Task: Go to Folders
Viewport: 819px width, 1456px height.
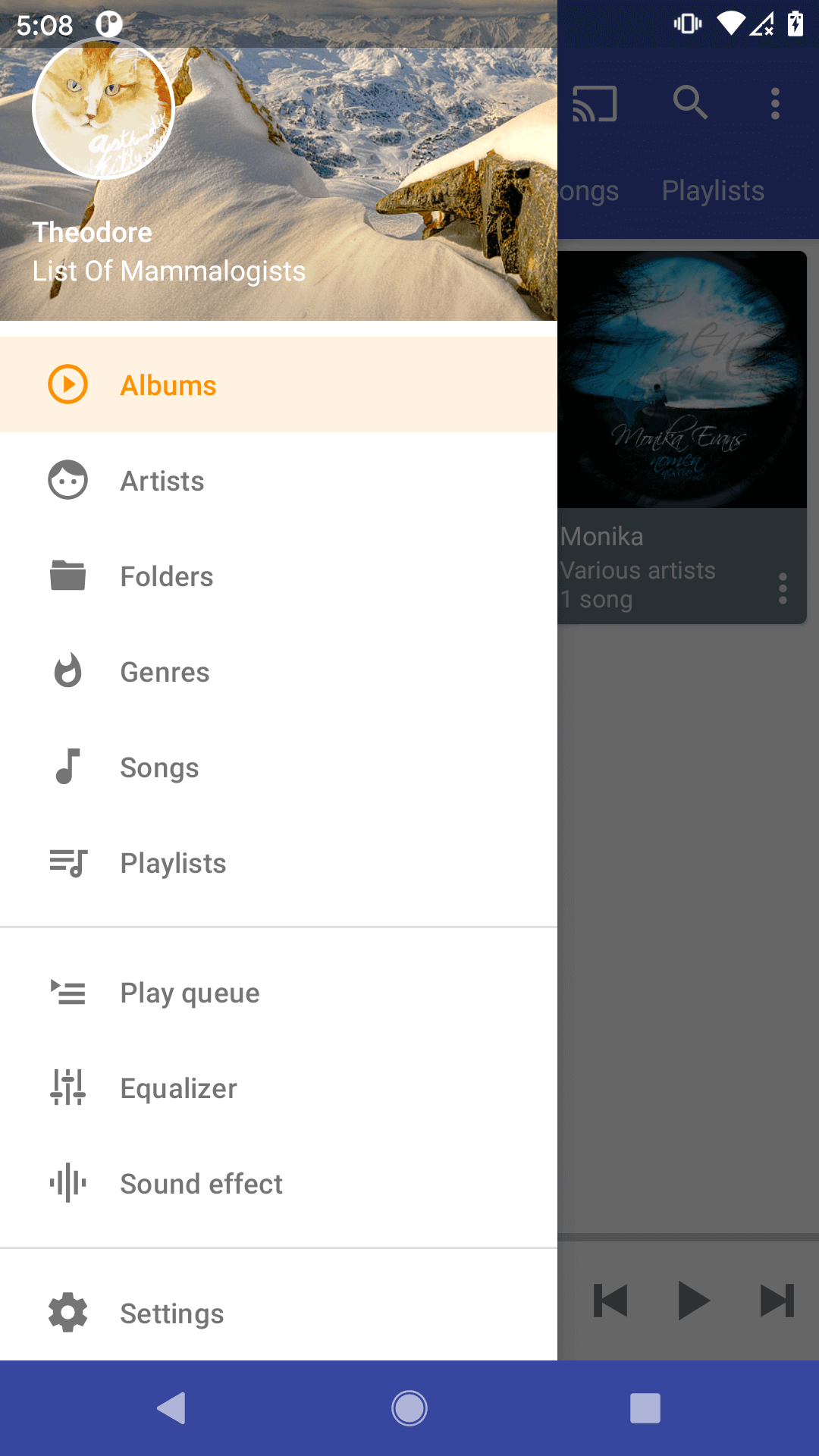Action: click(278, 576)
